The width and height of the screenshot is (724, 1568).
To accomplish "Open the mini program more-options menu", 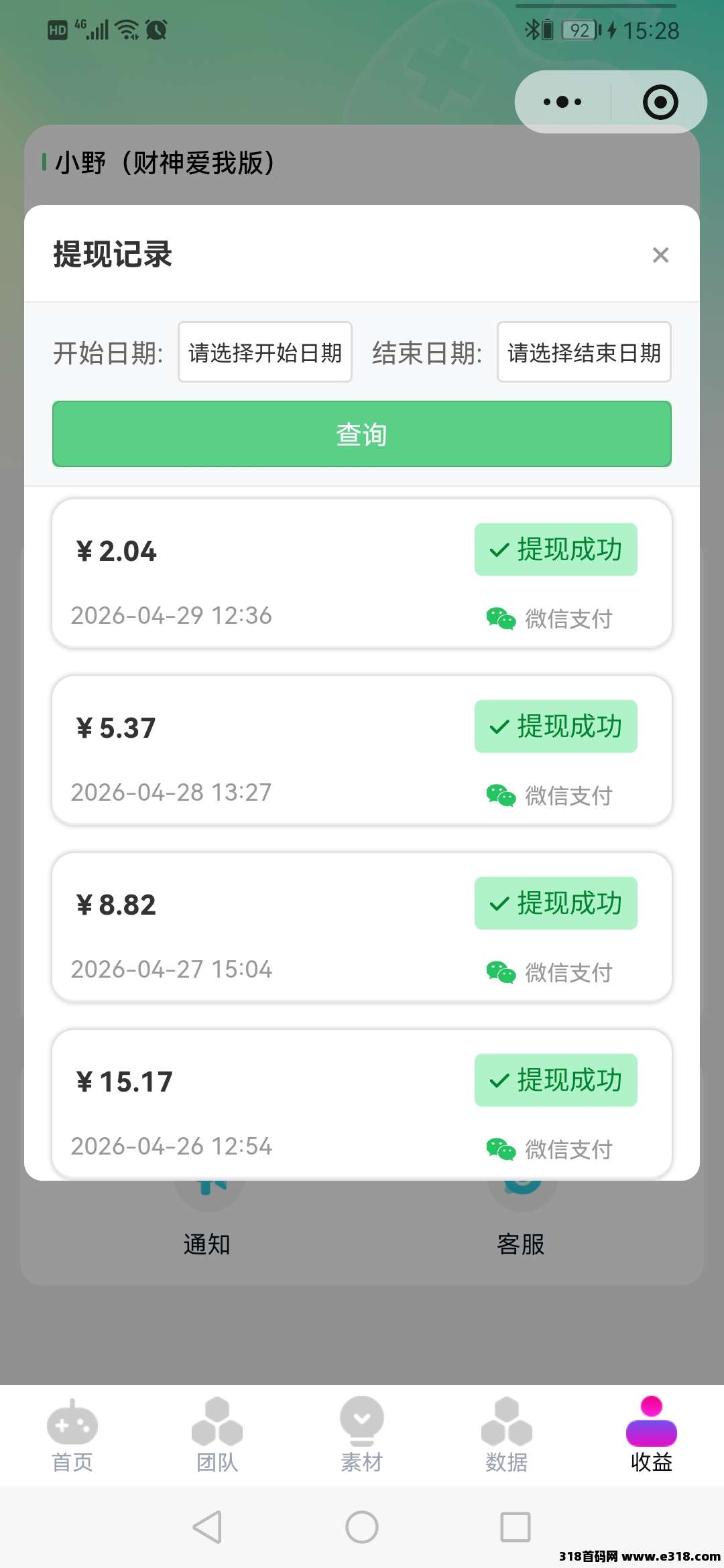I will [x=563, y=102].
